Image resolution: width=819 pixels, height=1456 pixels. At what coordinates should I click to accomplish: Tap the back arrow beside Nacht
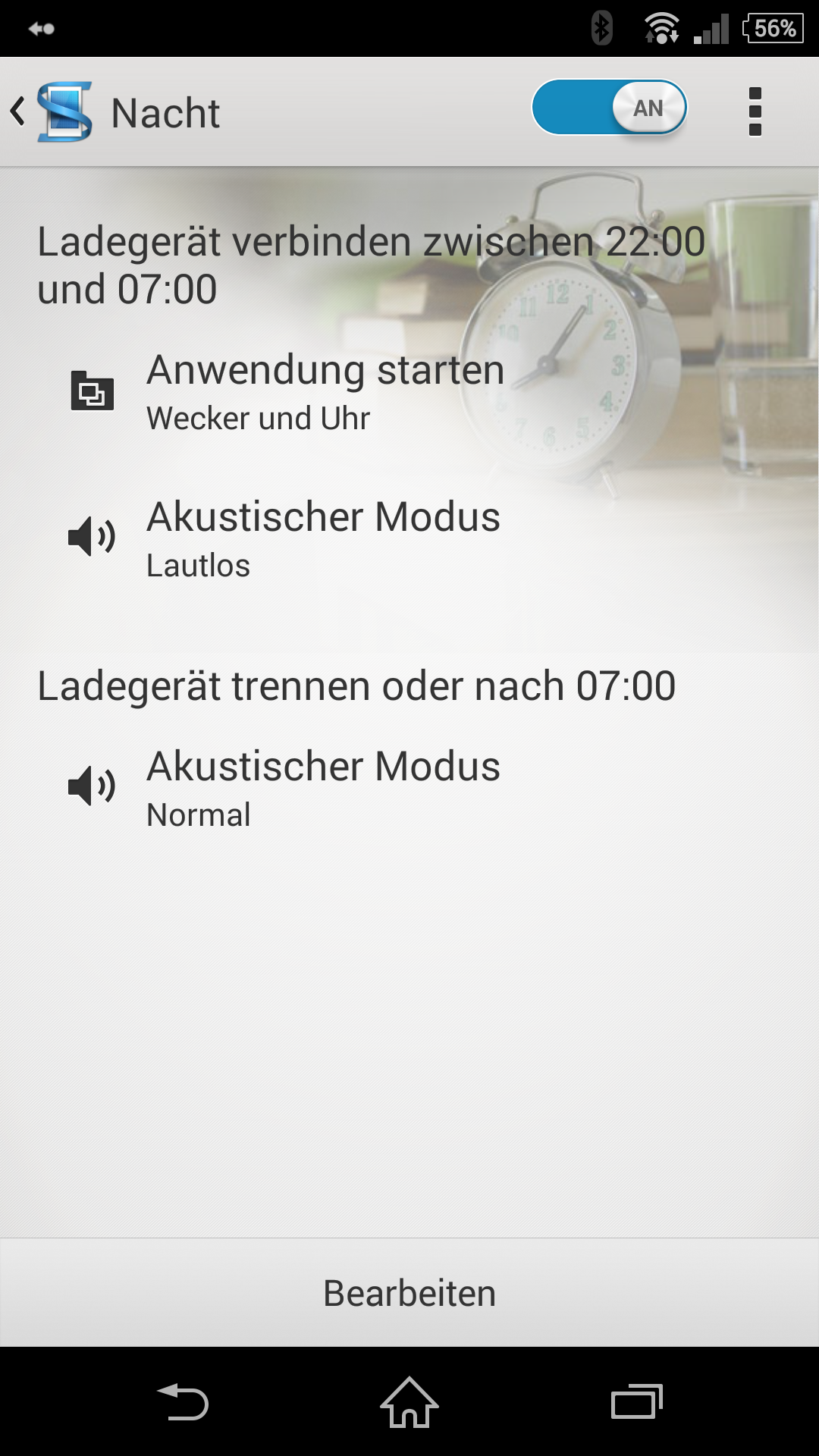pos(17,111)
